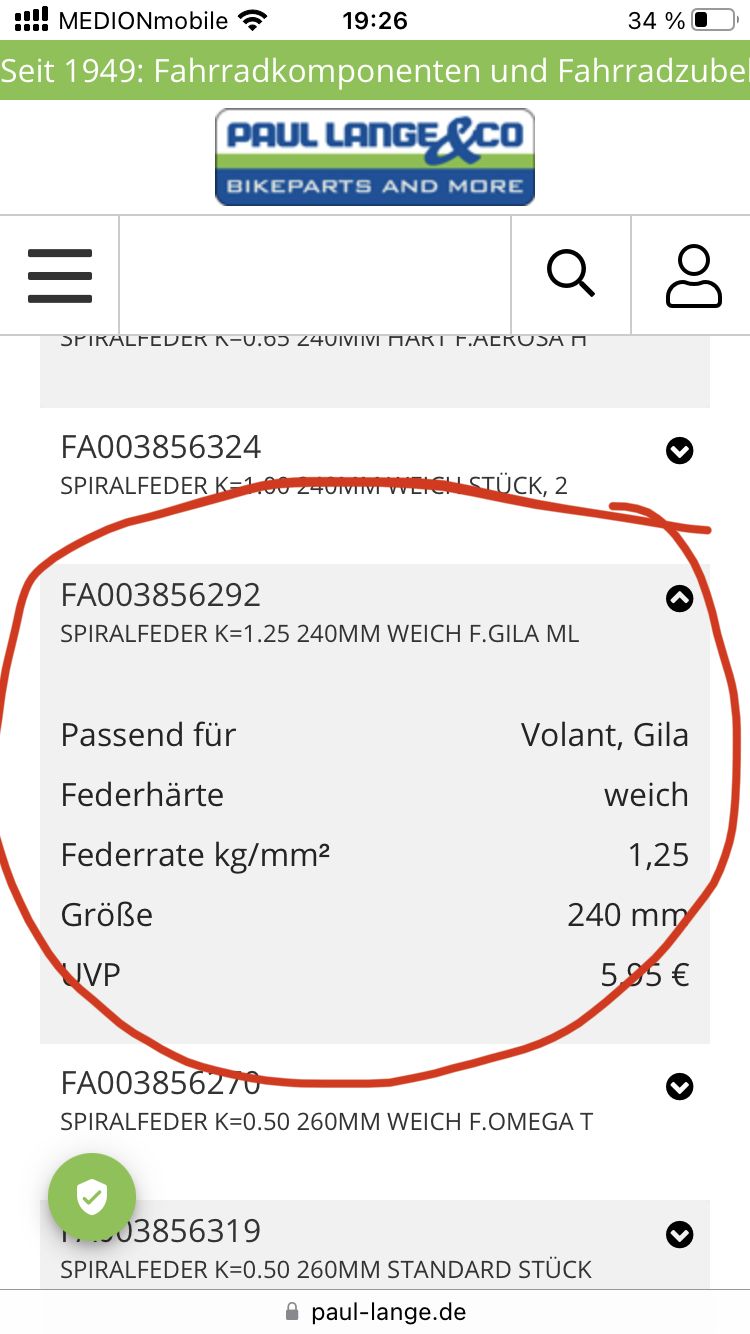Image resolution: width=750 pixels, height=1334 pixels.
Task: Open the green shield trust badge
Action: tap(92, 1197)
